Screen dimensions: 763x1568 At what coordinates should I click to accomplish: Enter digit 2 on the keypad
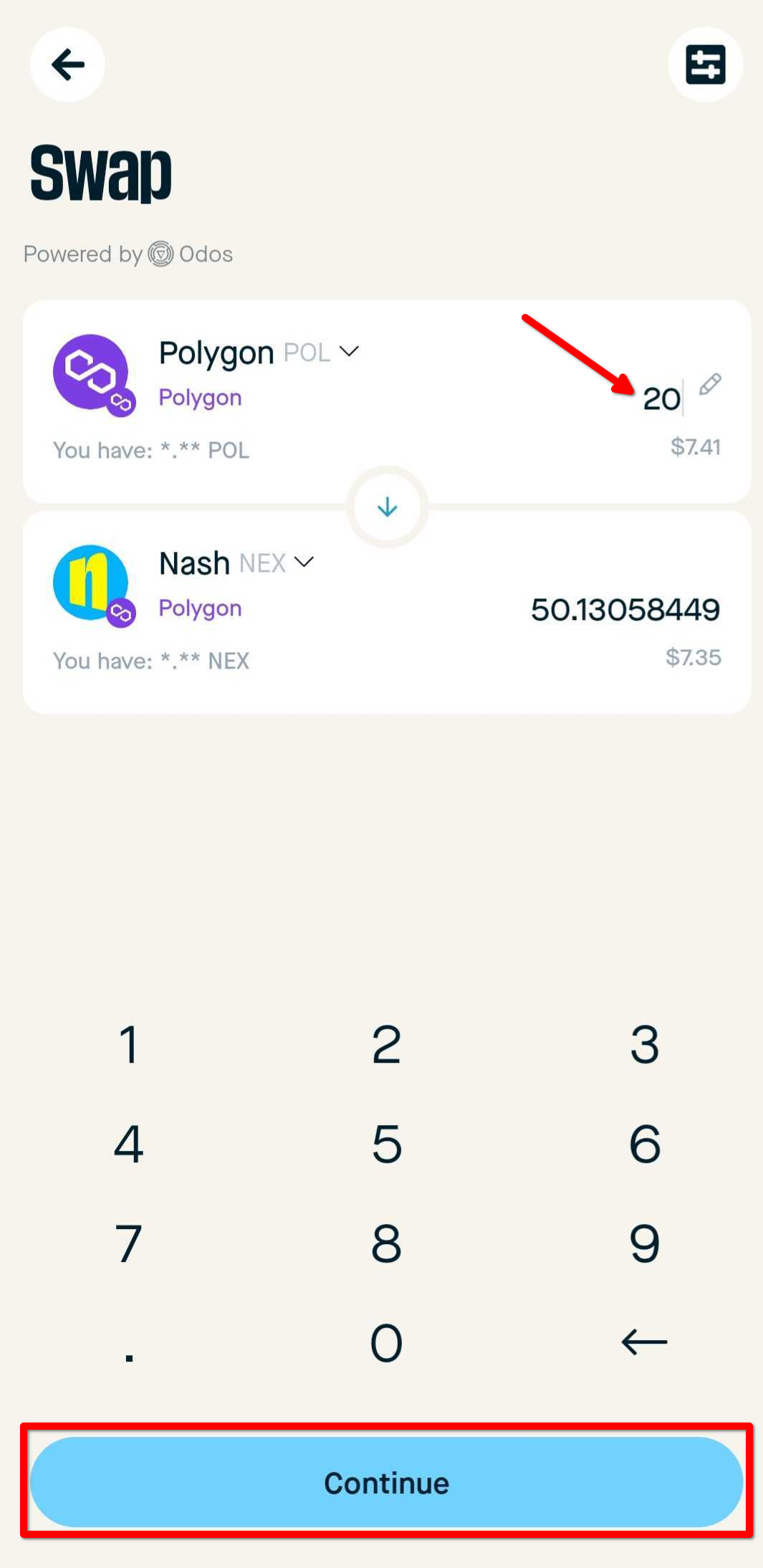(x=387, y=1044)
